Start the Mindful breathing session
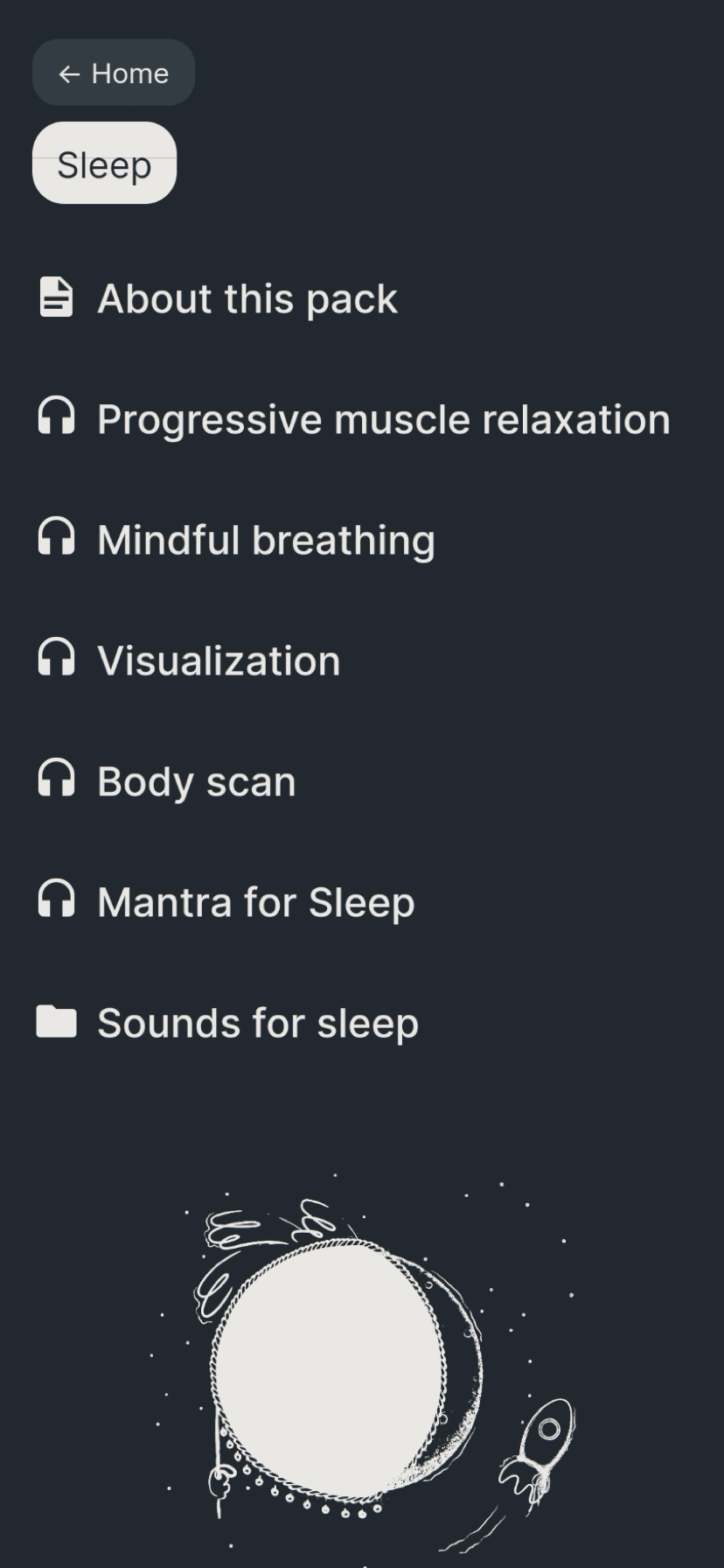Image resolution: width=724 pixels, height=1568 pixels. click(266, 540)
